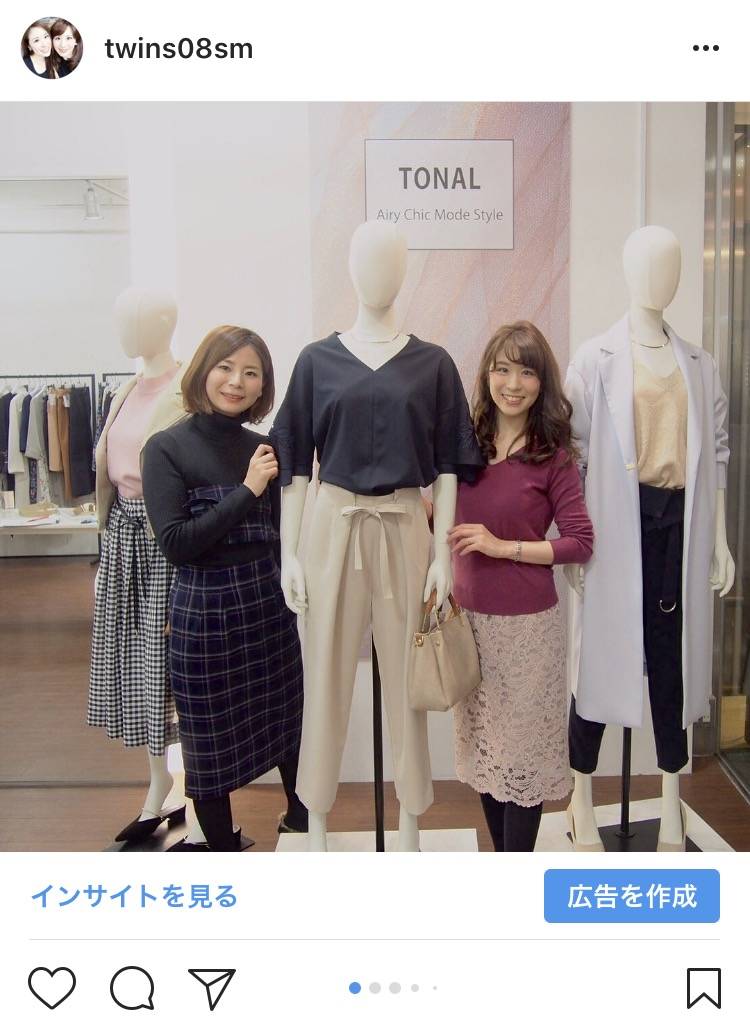Open the post overflow menu
The image size is (750, 1021).
click(705, 48)
